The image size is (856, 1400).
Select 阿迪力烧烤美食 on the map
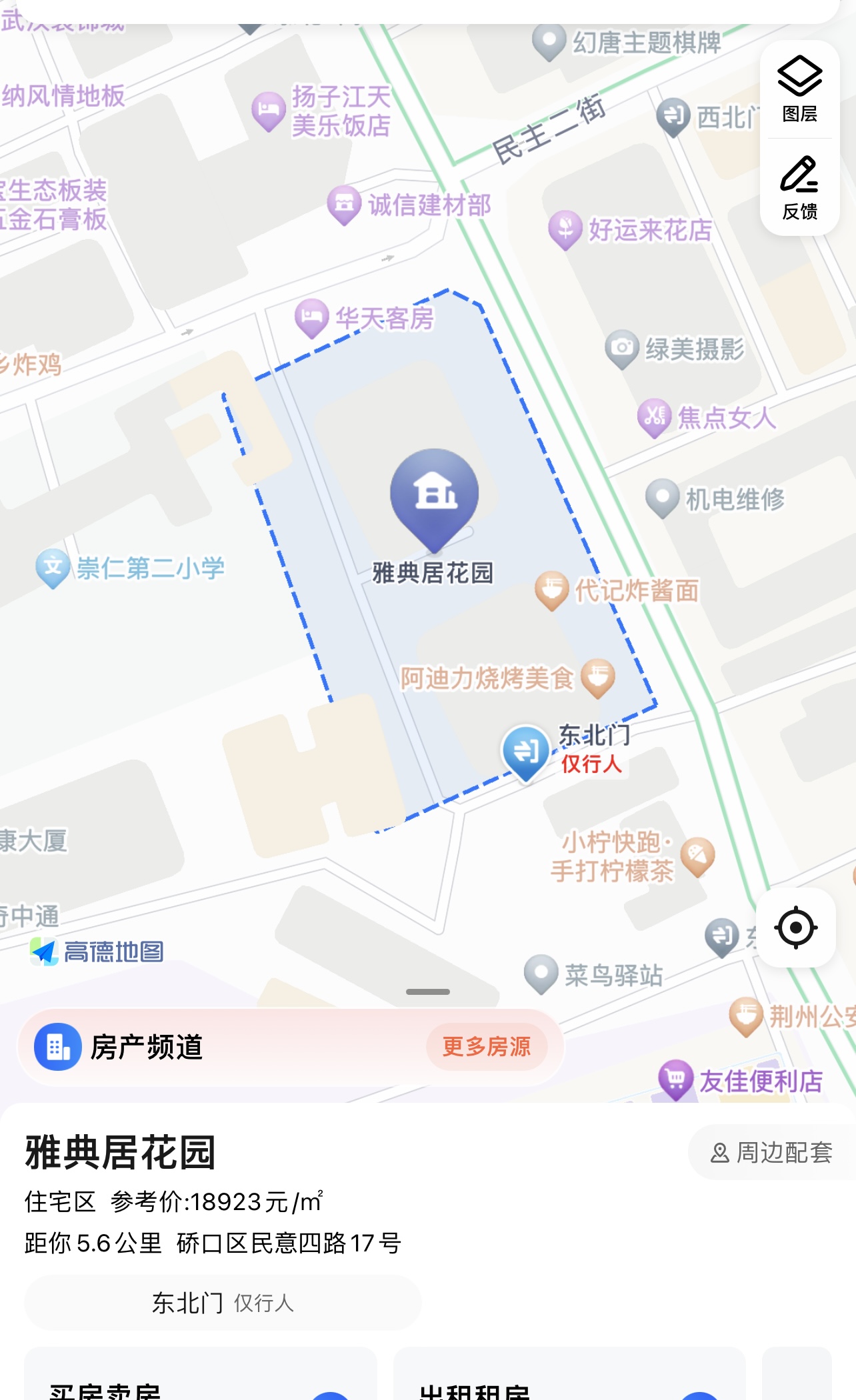[597, 678]
